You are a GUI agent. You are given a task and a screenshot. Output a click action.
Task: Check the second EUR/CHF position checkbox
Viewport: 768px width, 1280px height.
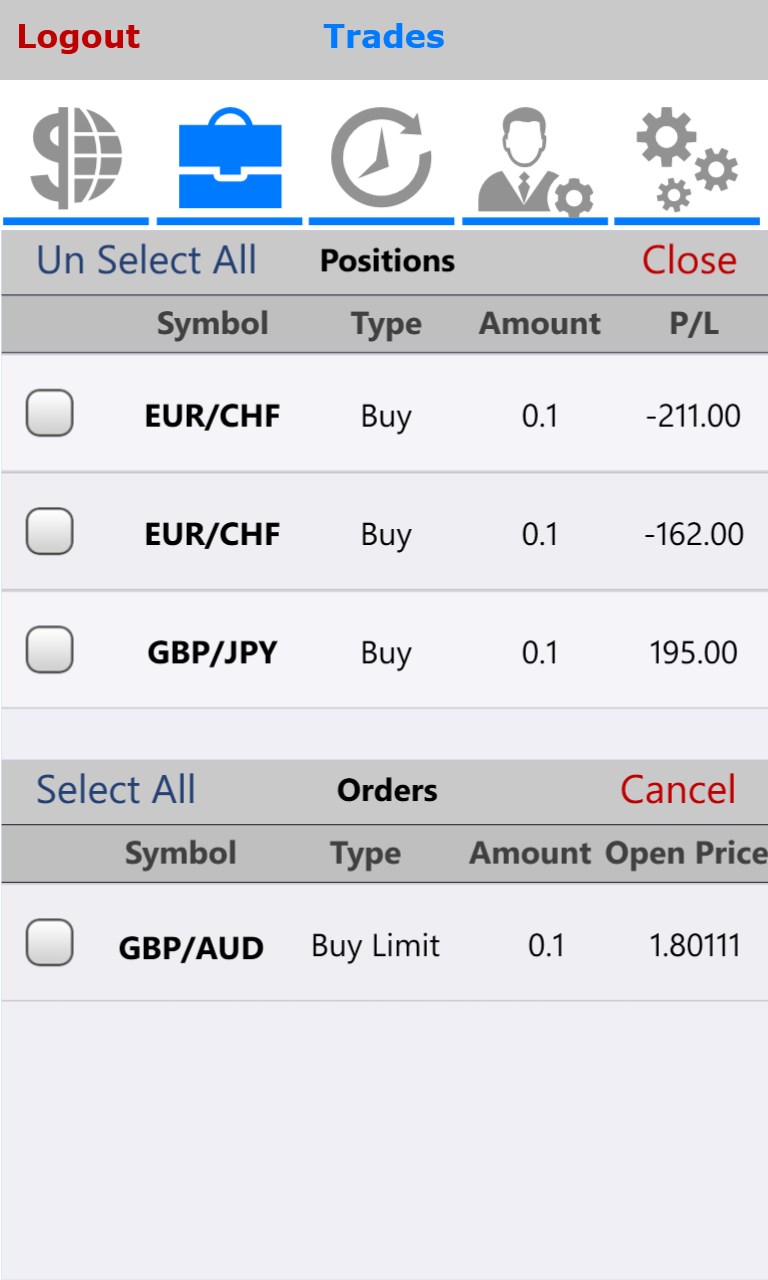(50, 531)
